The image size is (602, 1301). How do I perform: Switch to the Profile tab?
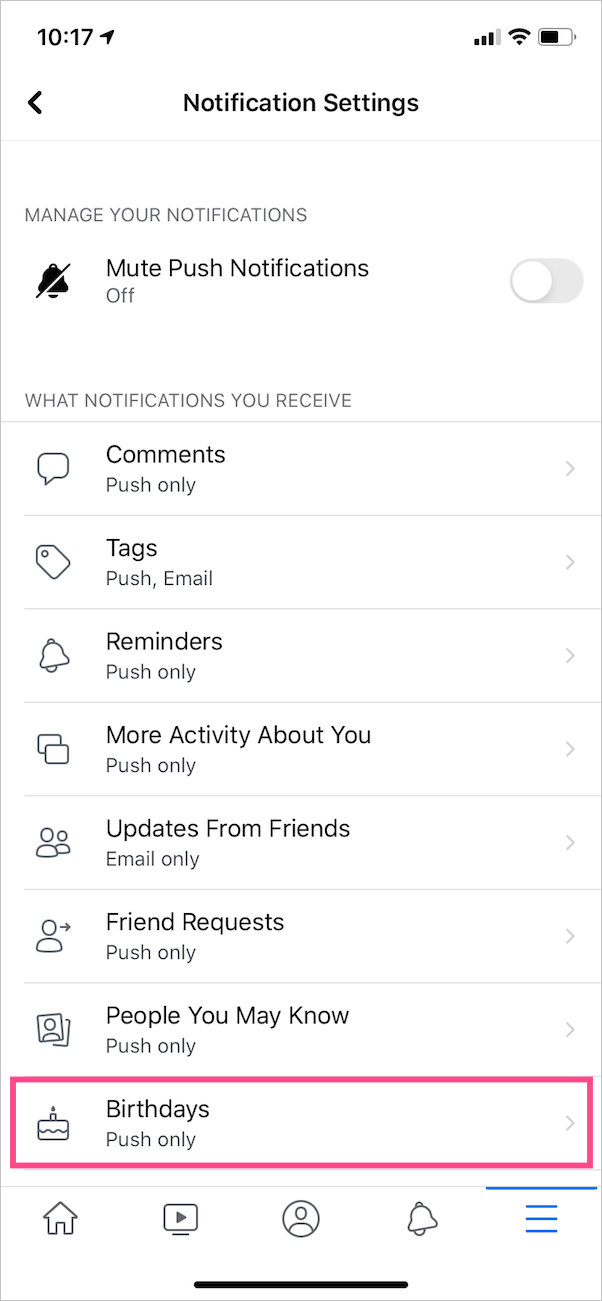[x=301, y=1218]
